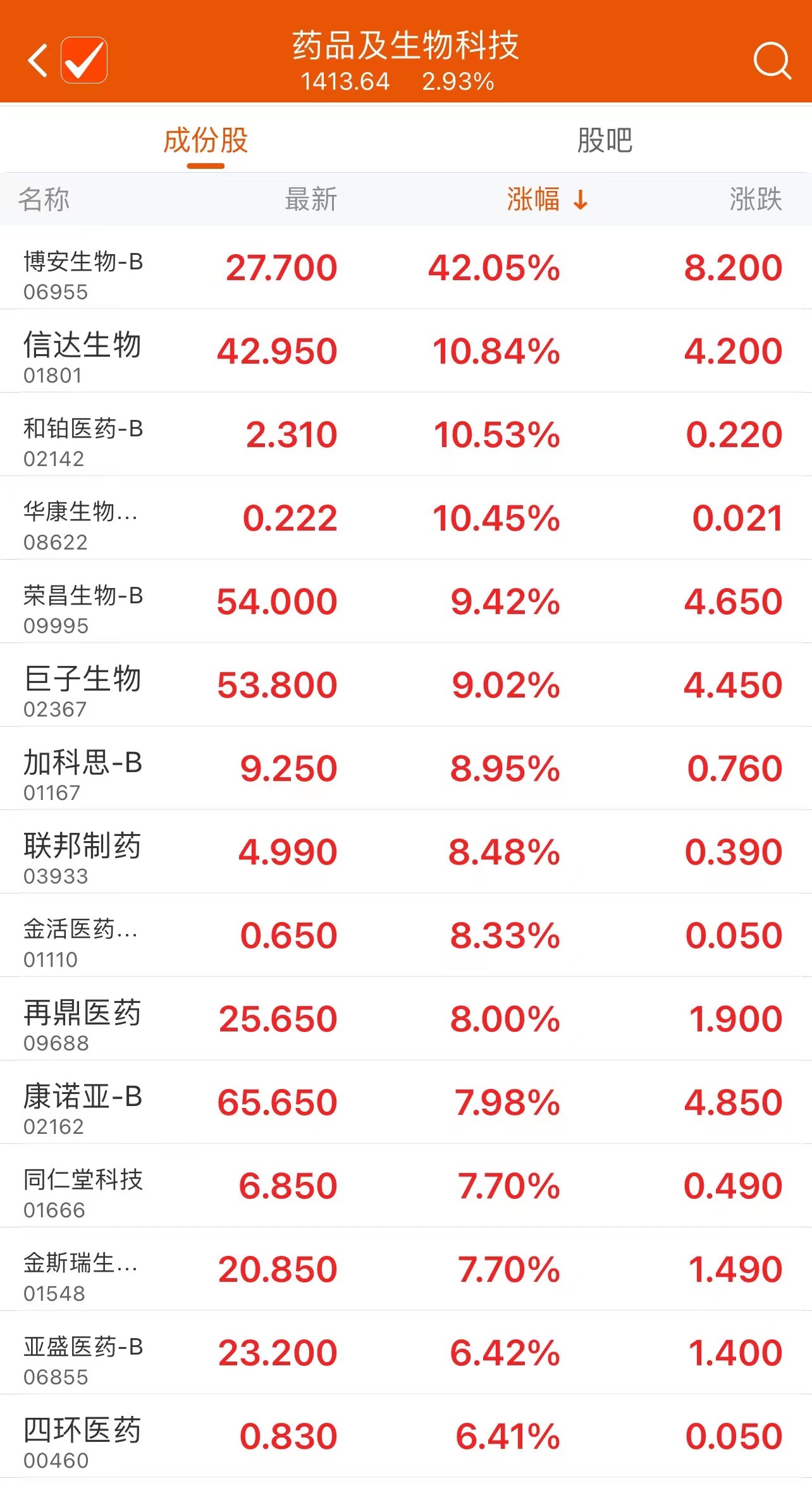Tap the 亚盛医药-B 06855 row
The width and height of the screenshot is (812, 1488).
tap(405, 1353)
